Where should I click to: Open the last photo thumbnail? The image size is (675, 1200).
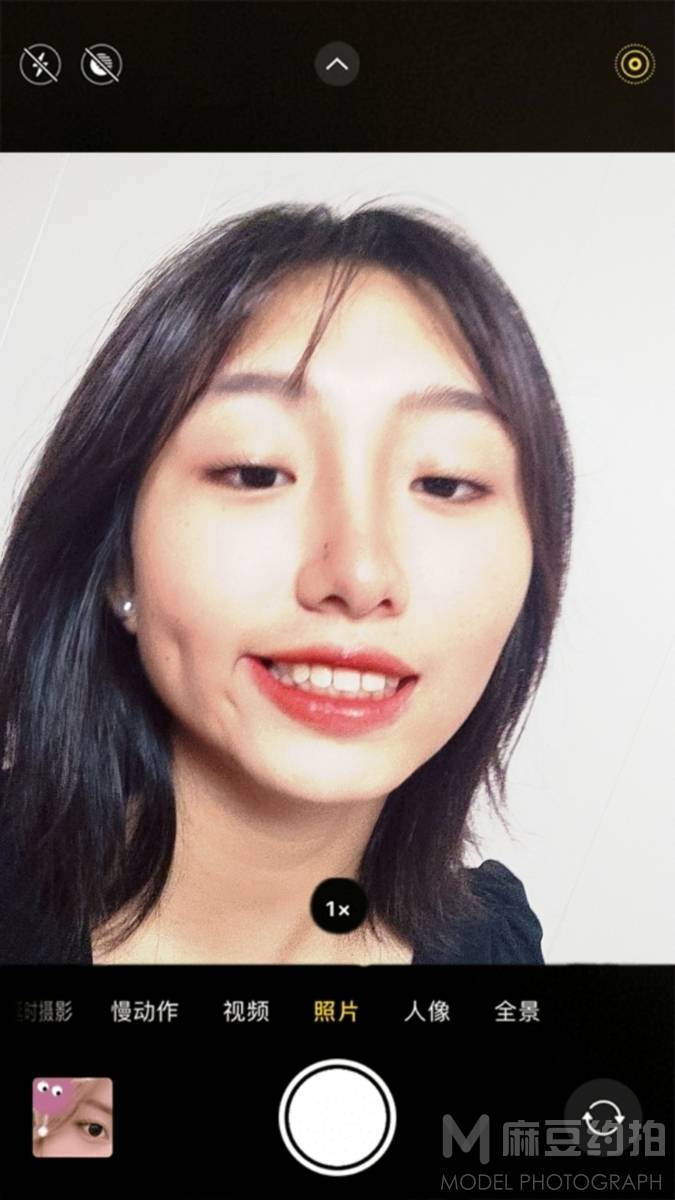pyautogui.click(x=73, y=1117)
